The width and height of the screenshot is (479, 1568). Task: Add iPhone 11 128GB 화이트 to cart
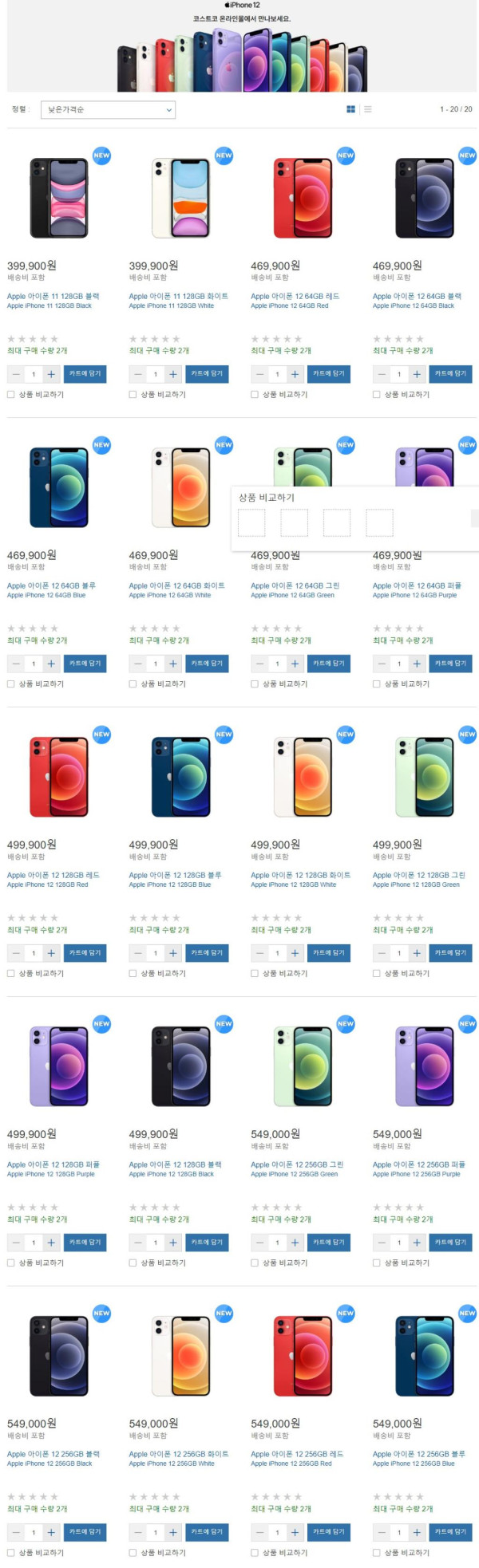[207, 373]
